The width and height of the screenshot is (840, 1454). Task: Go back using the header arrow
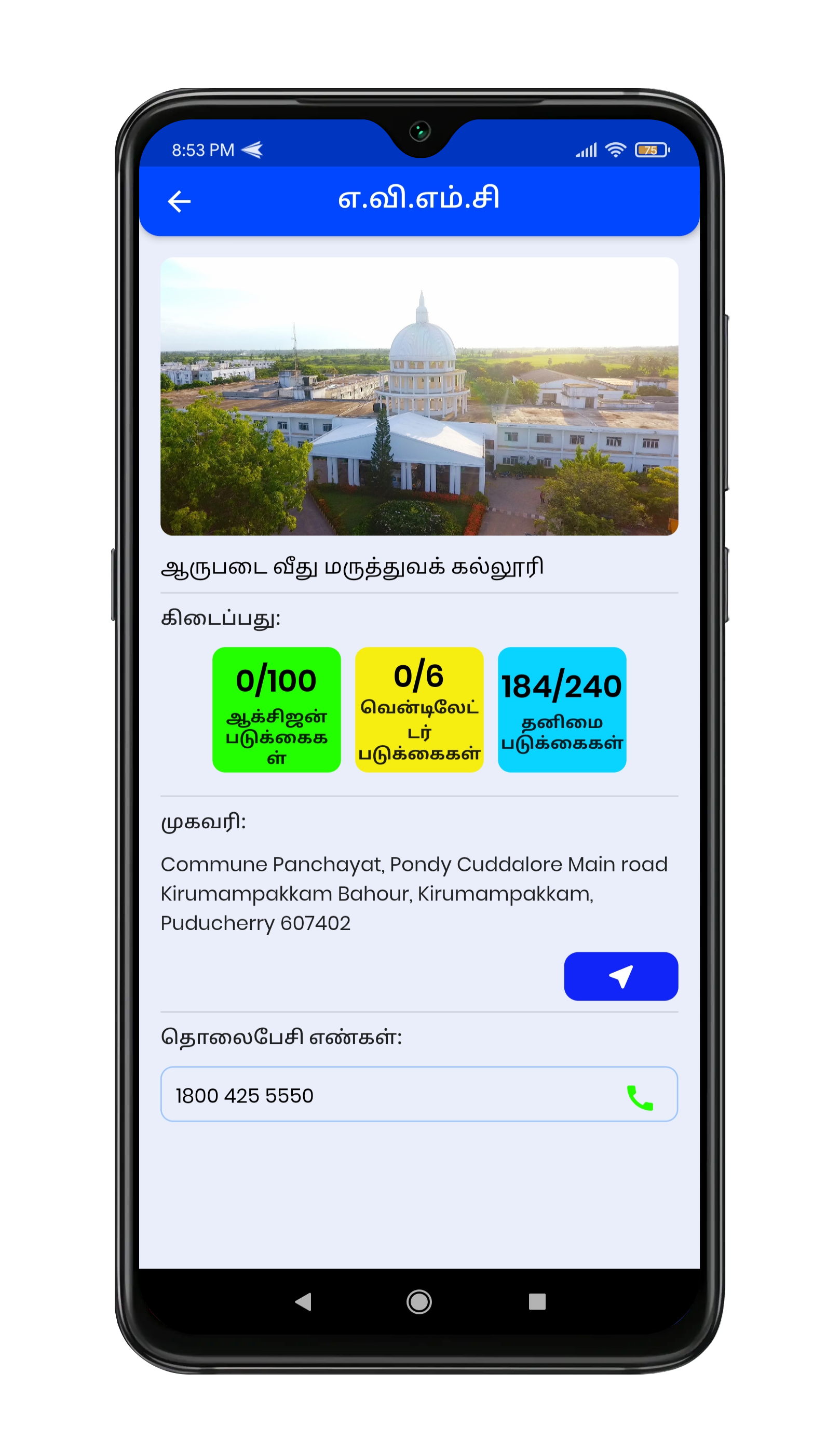[179, 201]
